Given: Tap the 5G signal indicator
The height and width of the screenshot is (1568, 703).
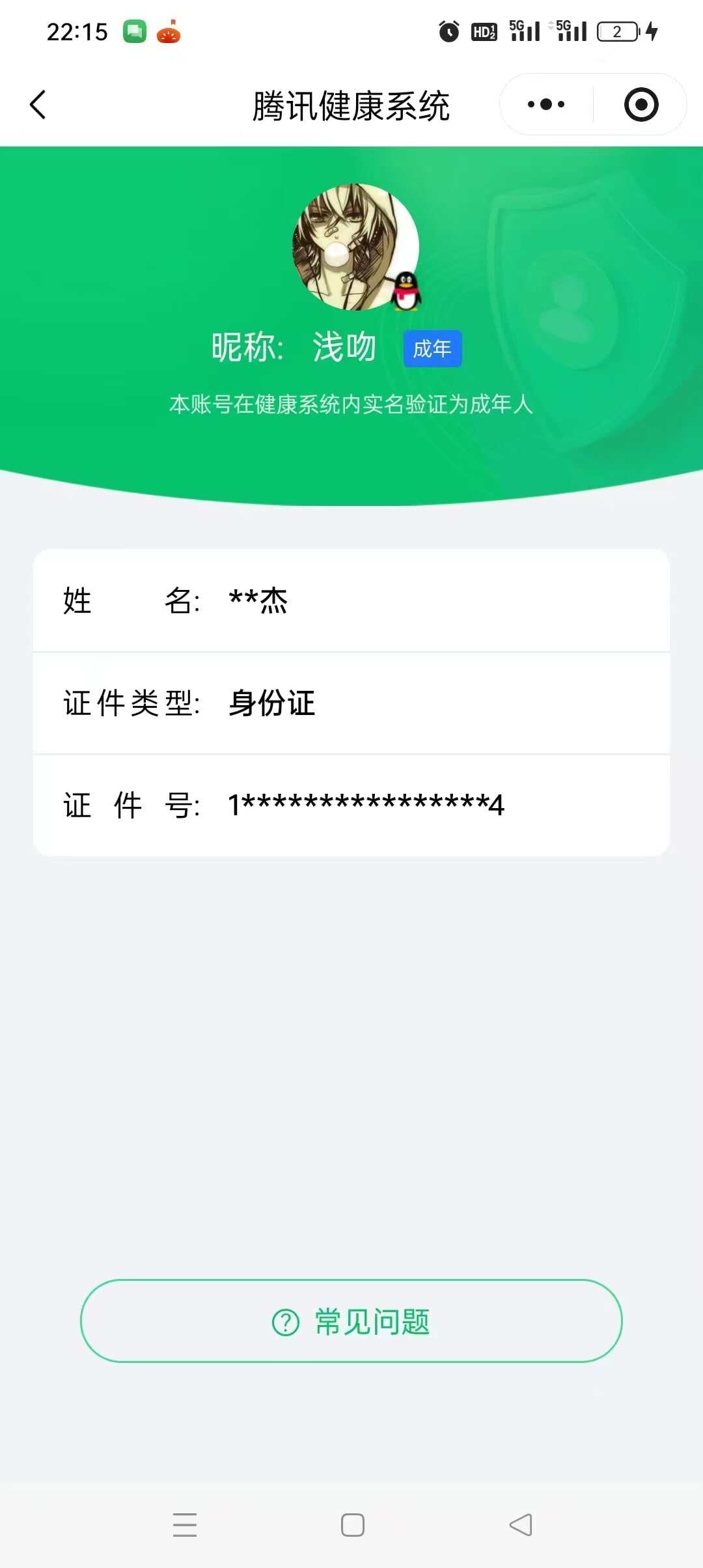Looking at the screenshot, I should click(x=525, y=30).
